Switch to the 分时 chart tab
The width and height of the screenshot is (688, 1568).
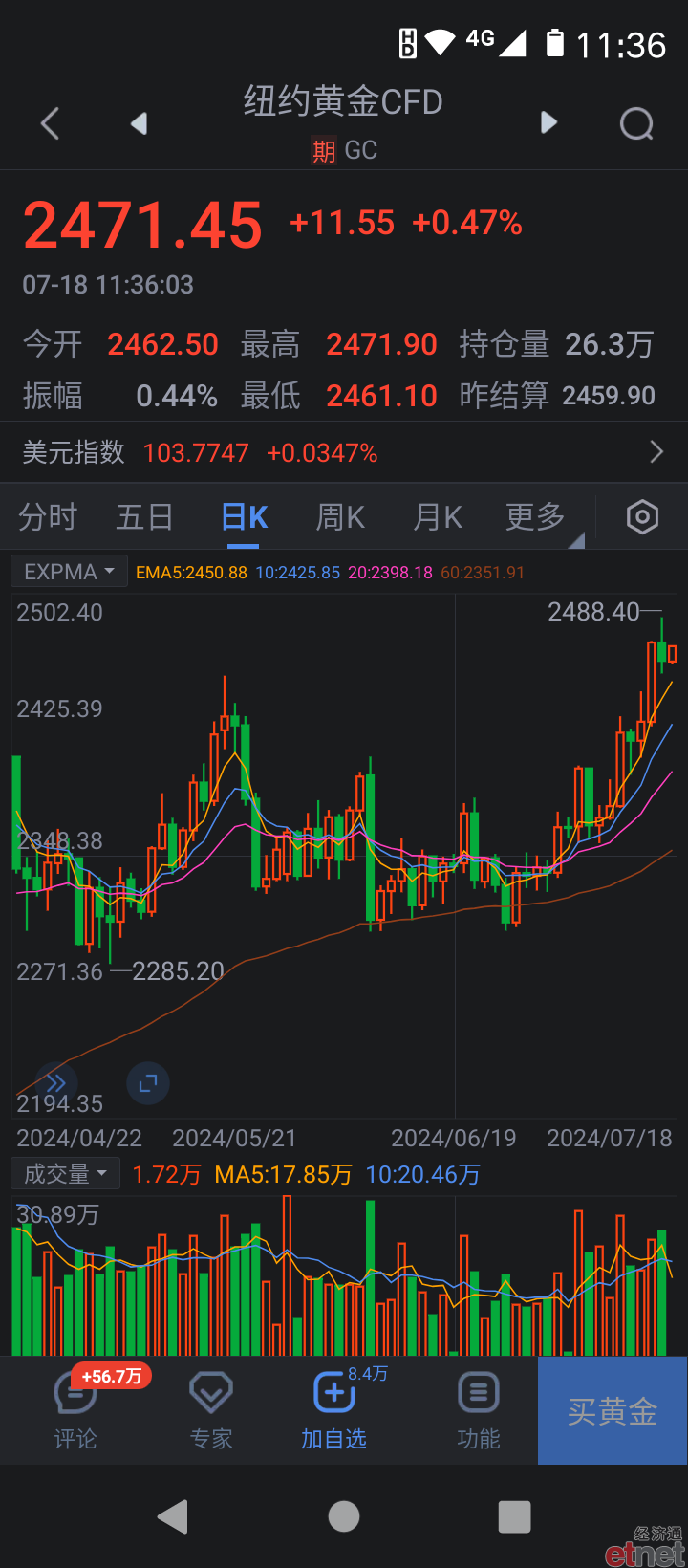(48, 517)
